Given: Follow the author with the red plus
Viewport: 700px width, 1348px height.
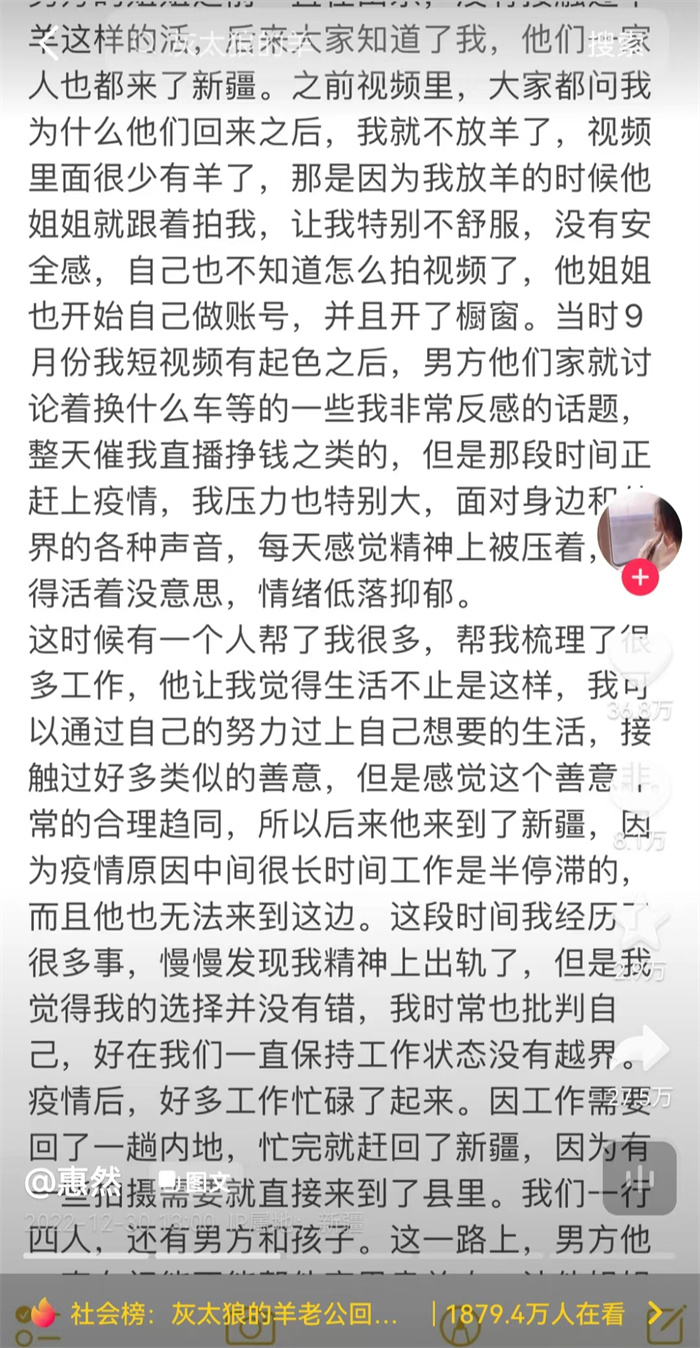Looking at the screenshot, I should click(x=640, y=578).
